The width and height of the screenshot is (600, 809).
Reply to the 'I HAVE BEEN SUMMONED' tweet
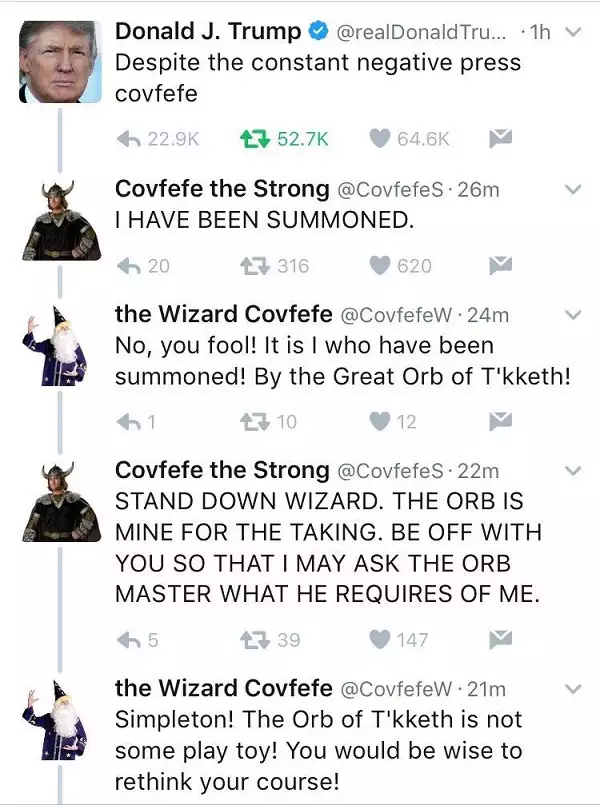[129, 265]
